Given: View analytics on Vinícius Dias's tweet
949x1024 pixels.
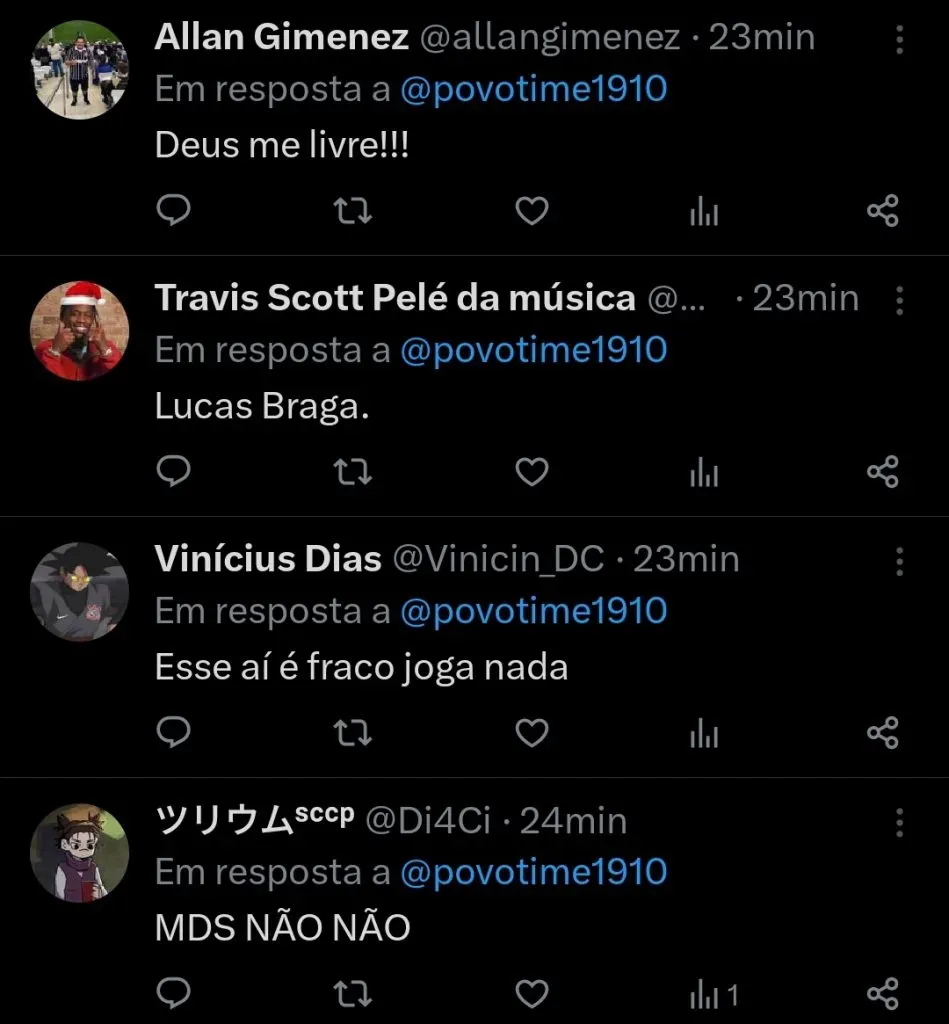Looking at the screenshot, I should click(x=704, y=734).
